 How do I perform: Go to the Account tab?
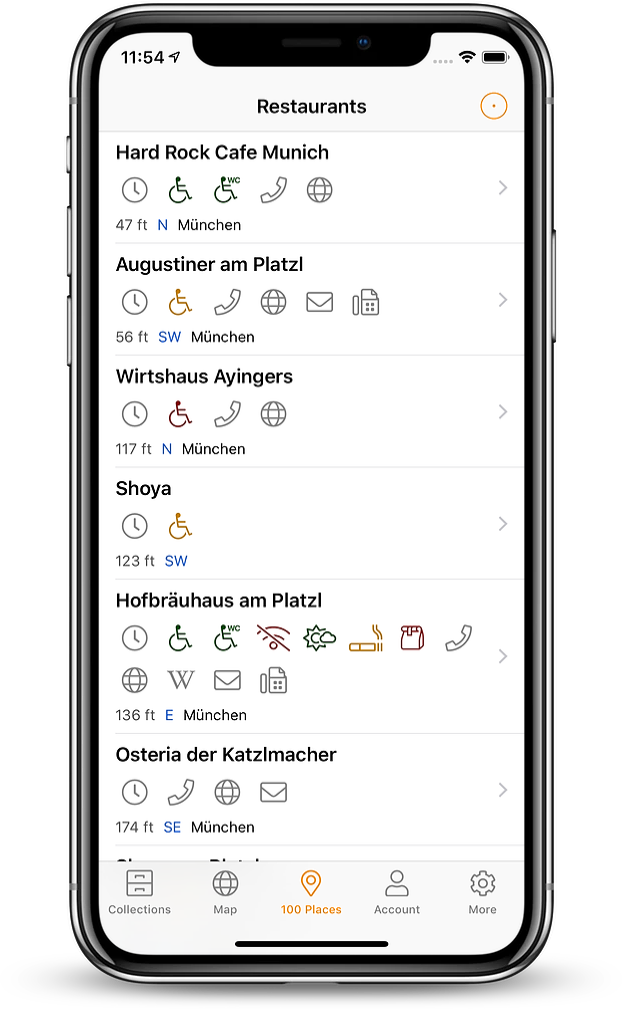[397, 893]
